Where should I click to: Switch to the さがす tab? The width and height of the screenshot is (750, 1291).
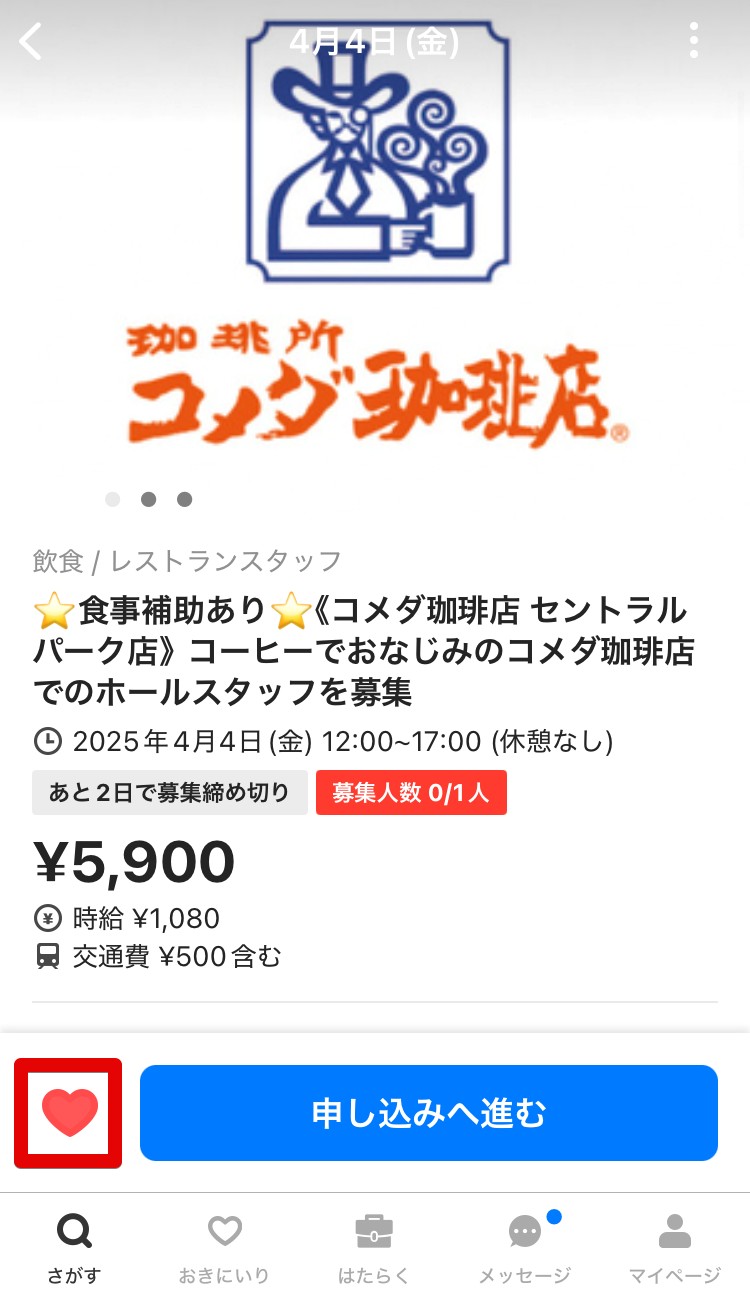click(75, 1246)
